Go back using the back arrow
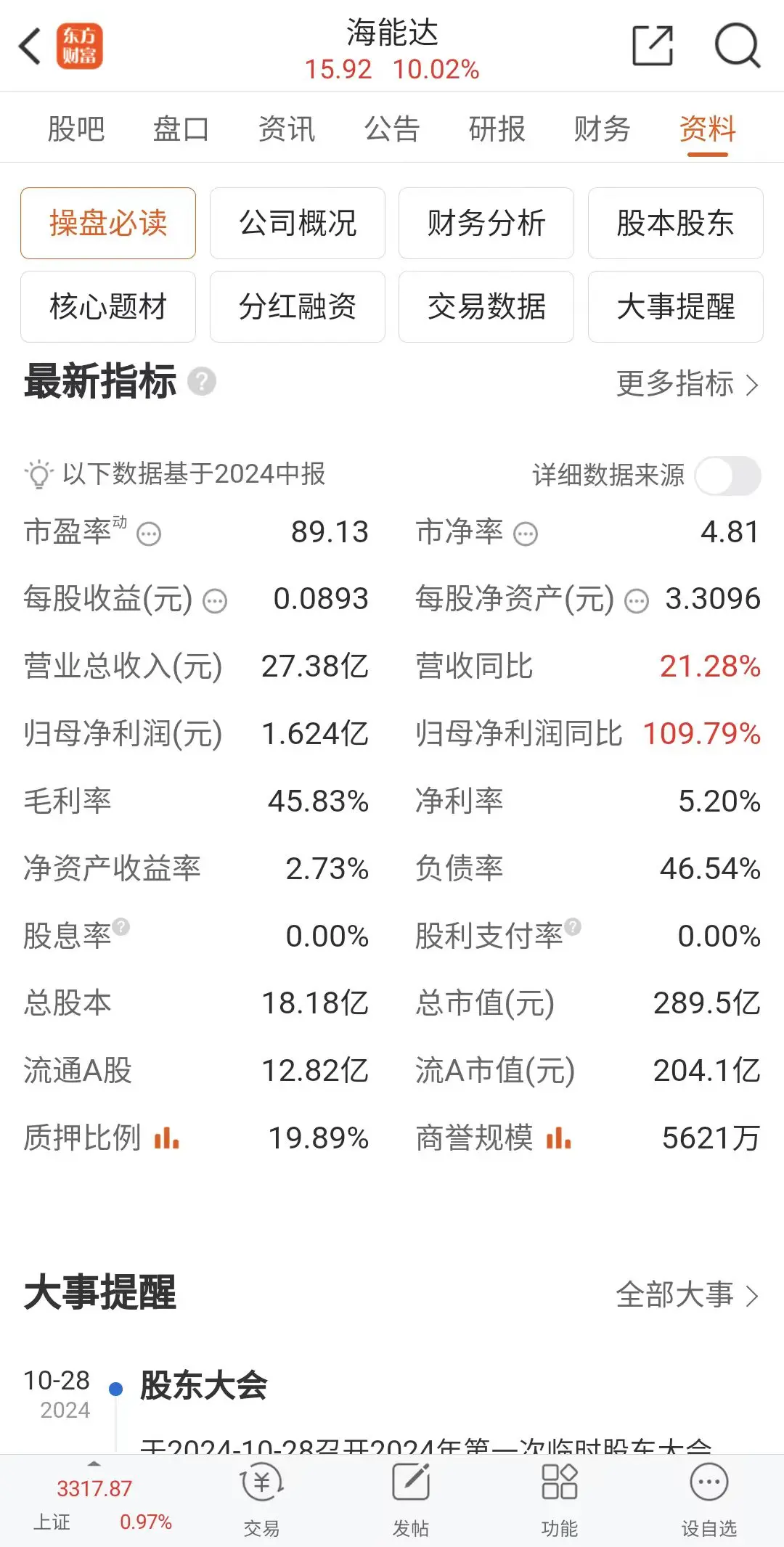Viewport: 784px width, 1547px height. (29, 46)
